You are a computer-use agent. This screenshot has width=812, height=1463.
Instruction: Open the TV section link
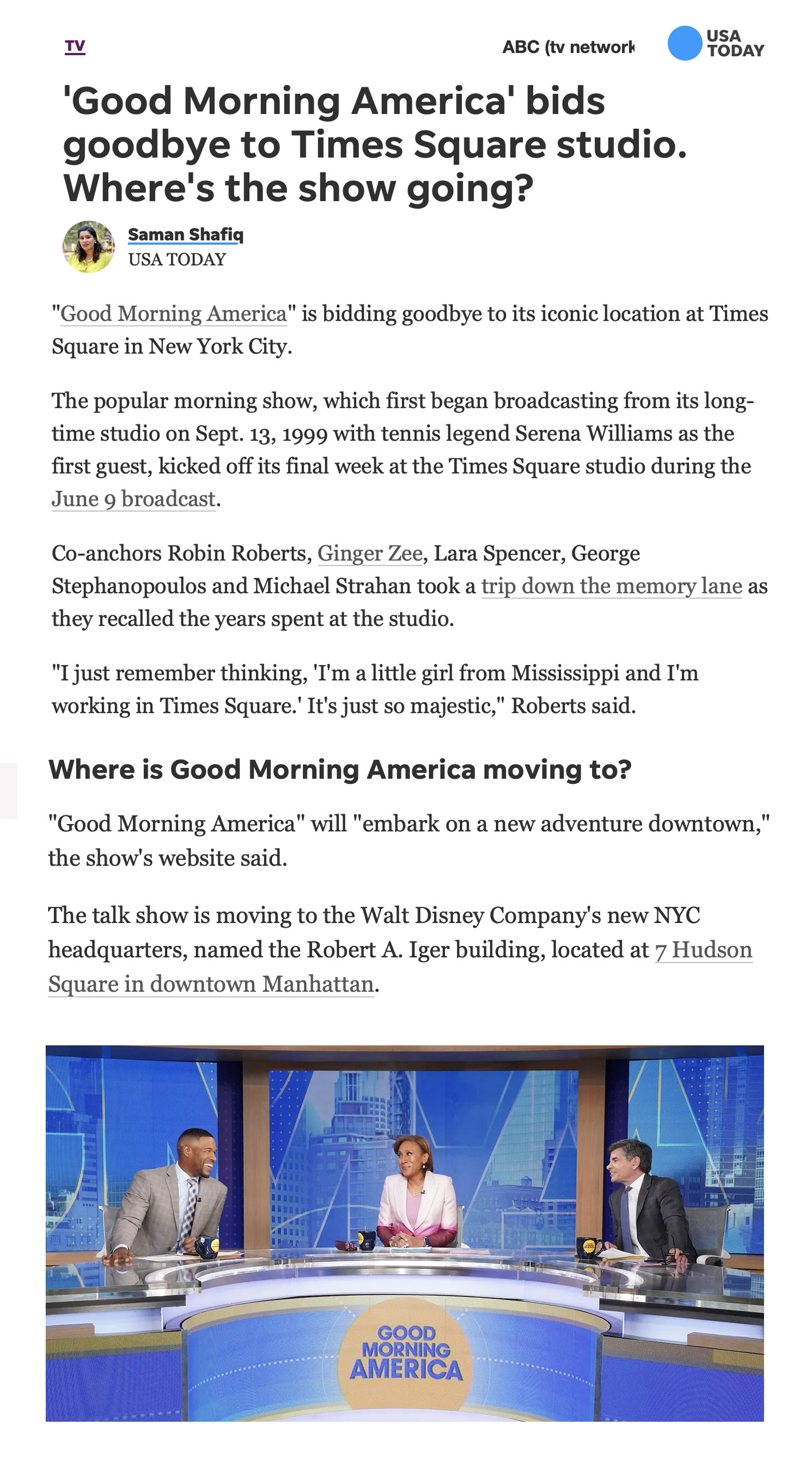click(x=75, y=46)
